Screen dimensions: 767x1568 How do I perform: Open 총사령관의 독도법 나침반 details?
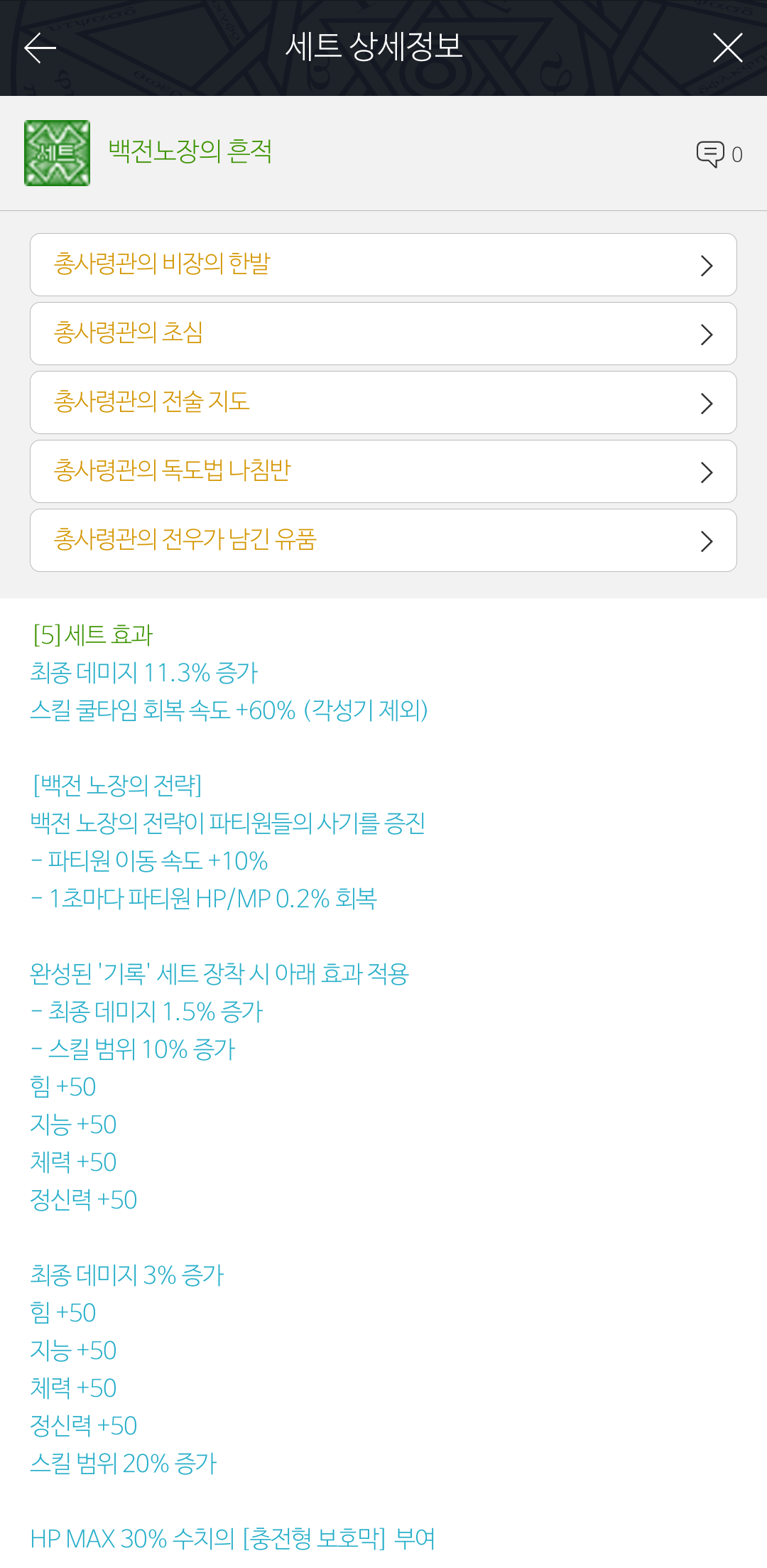coord(383,471)
